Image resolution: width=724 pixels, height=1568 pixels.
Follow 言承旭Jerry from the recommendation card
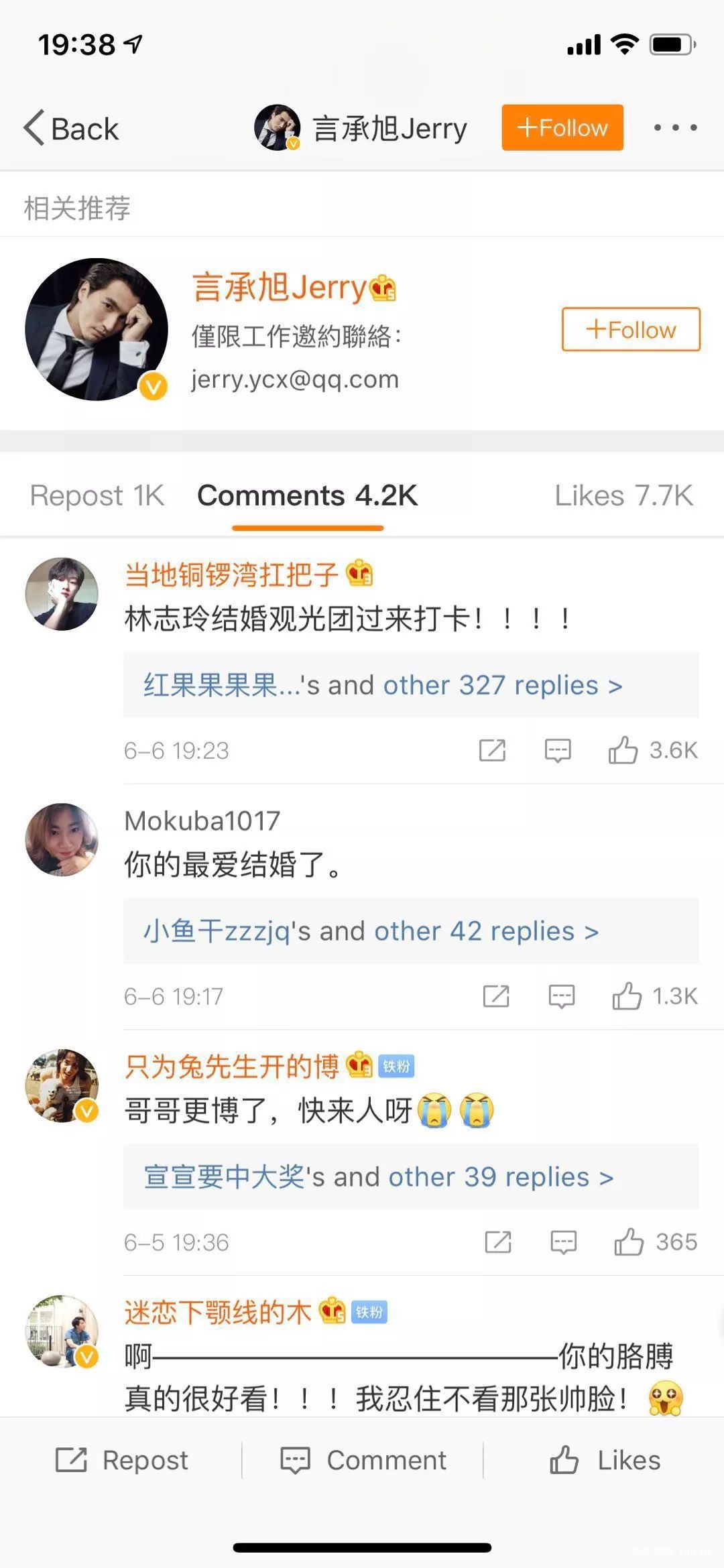coord(630,329)
